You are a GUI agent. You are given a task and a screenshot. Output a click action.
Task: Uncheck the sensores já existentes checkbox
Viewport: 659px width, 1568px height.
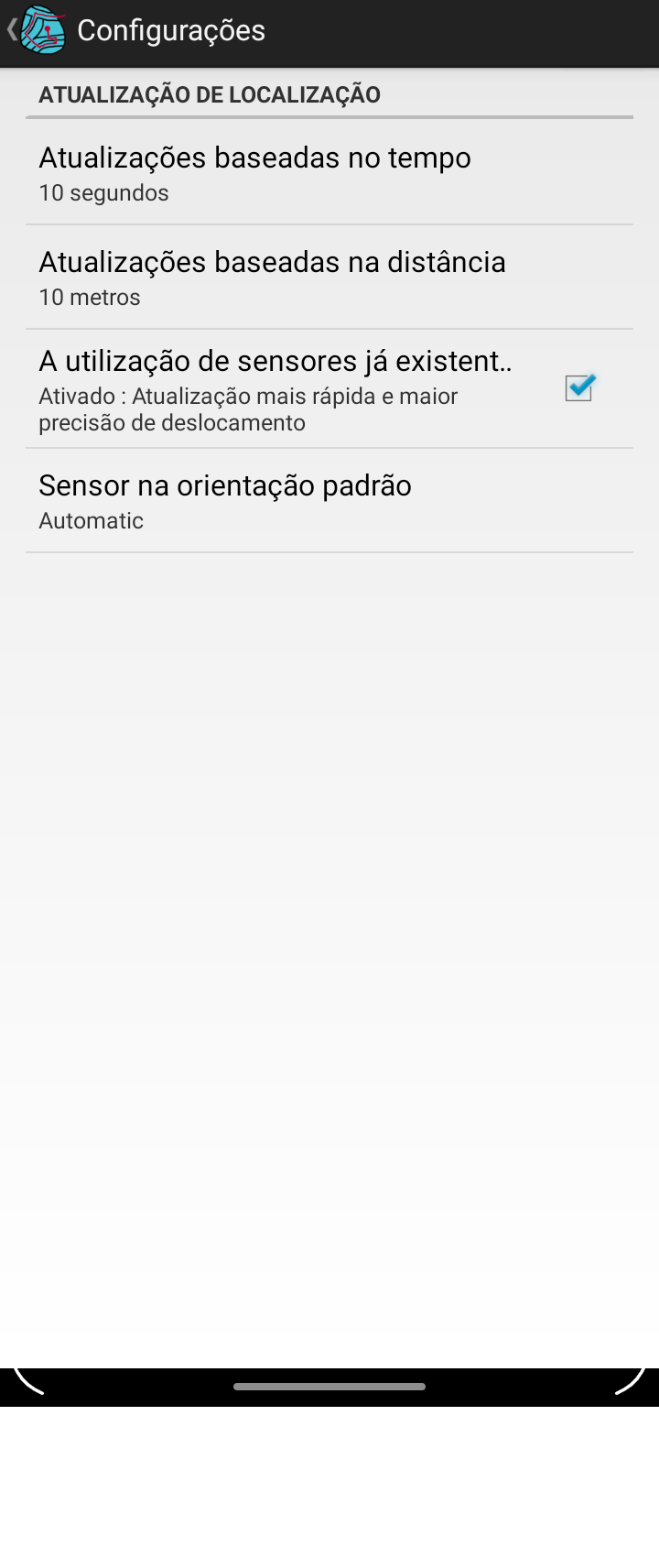coord(579,389)
